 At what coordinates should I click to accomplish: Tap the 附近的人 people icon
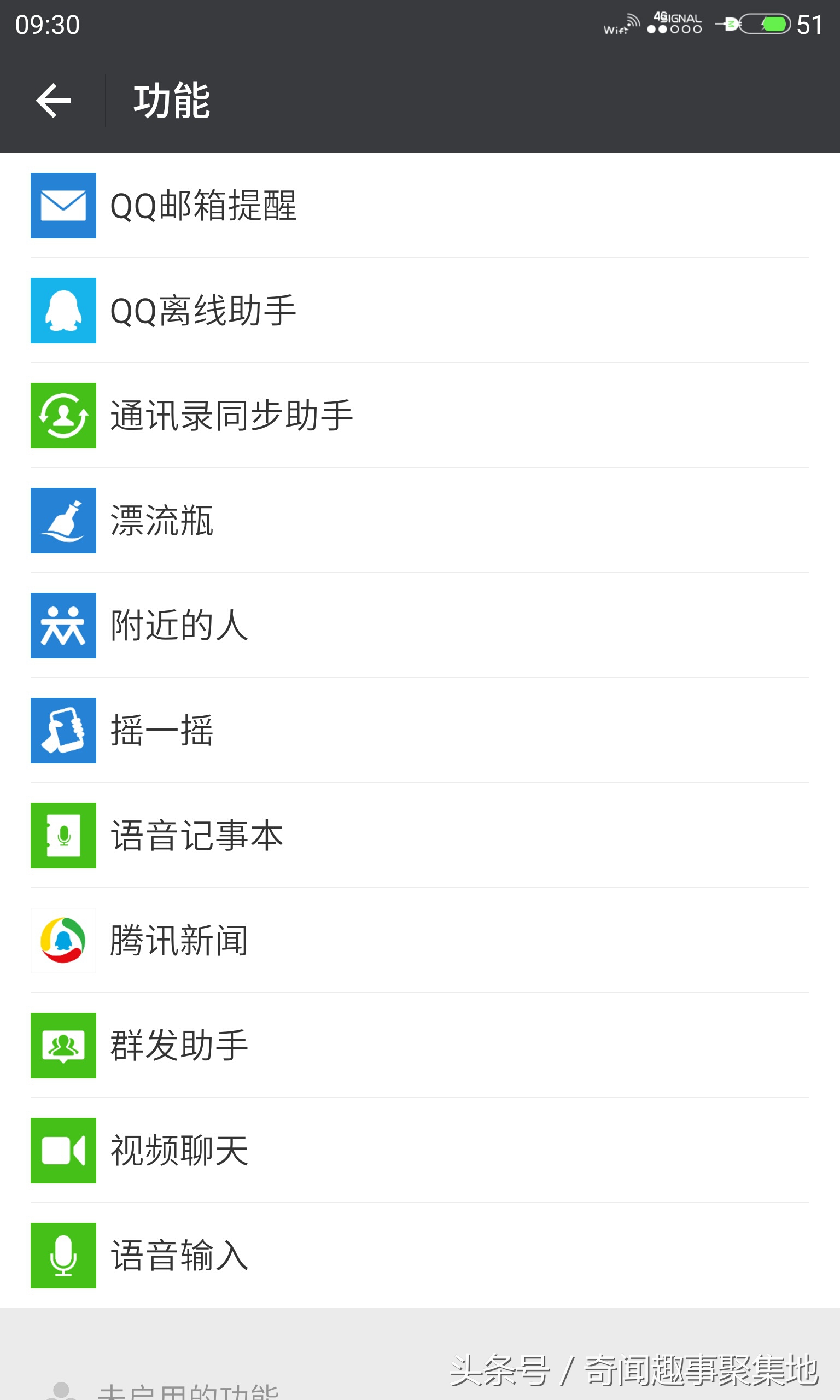pyautogui.click(x=63, y=625)
